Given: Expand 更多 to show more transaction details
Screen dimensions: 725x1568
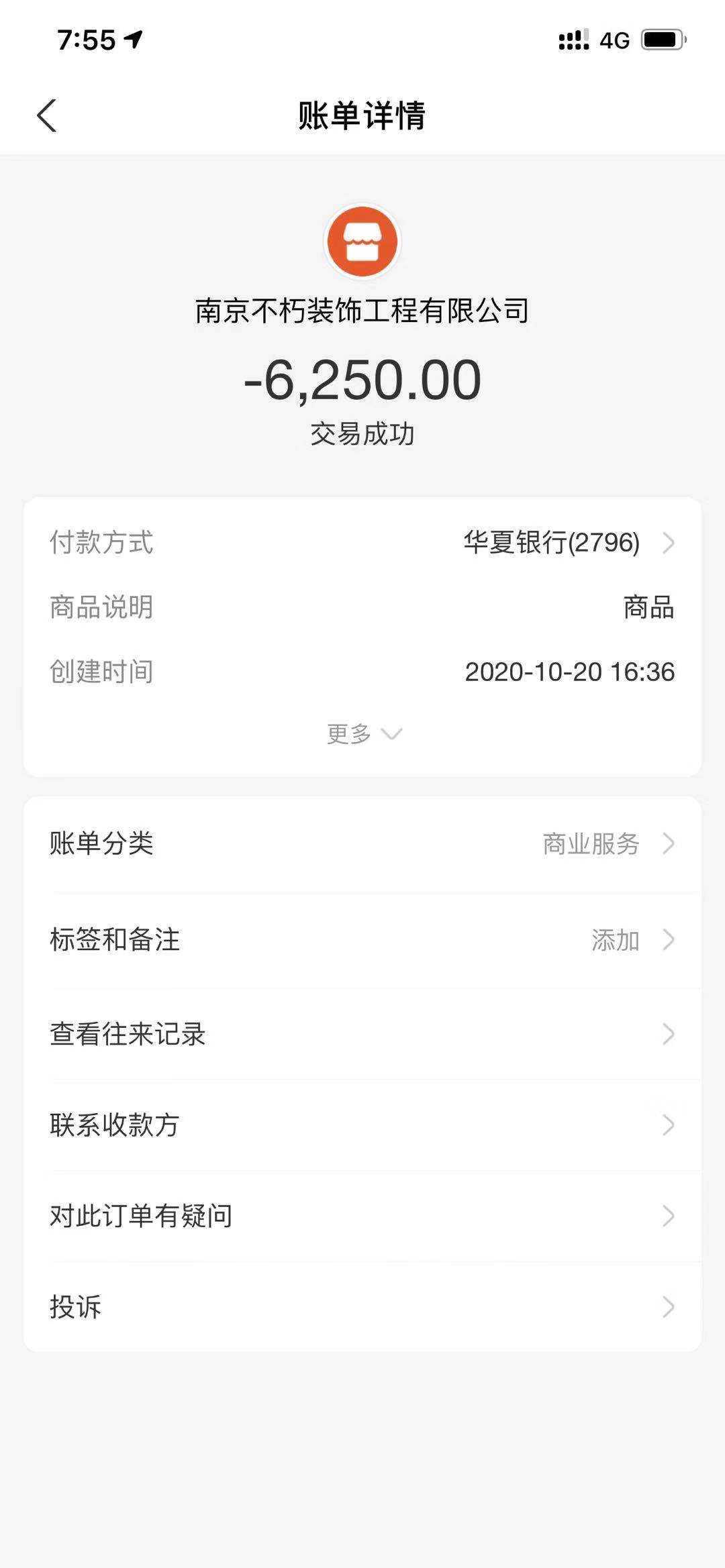Looking at the screenshot, I should pyautogui.click(x=363, y=733).
